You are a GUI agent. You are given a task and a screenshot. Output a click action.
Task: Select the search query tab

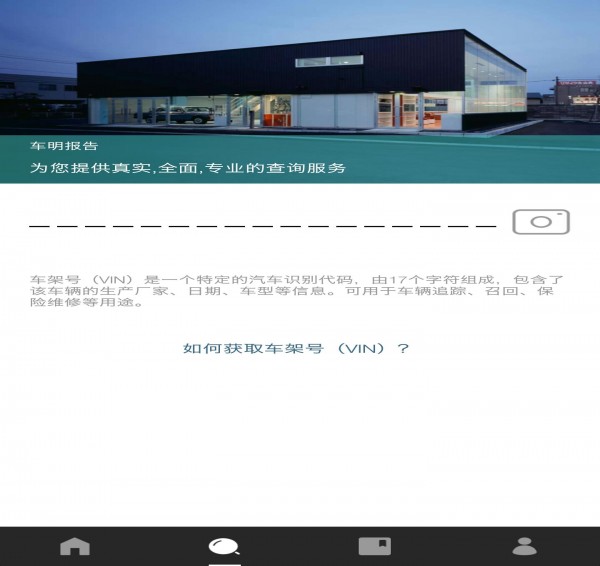tap(224, 546)
